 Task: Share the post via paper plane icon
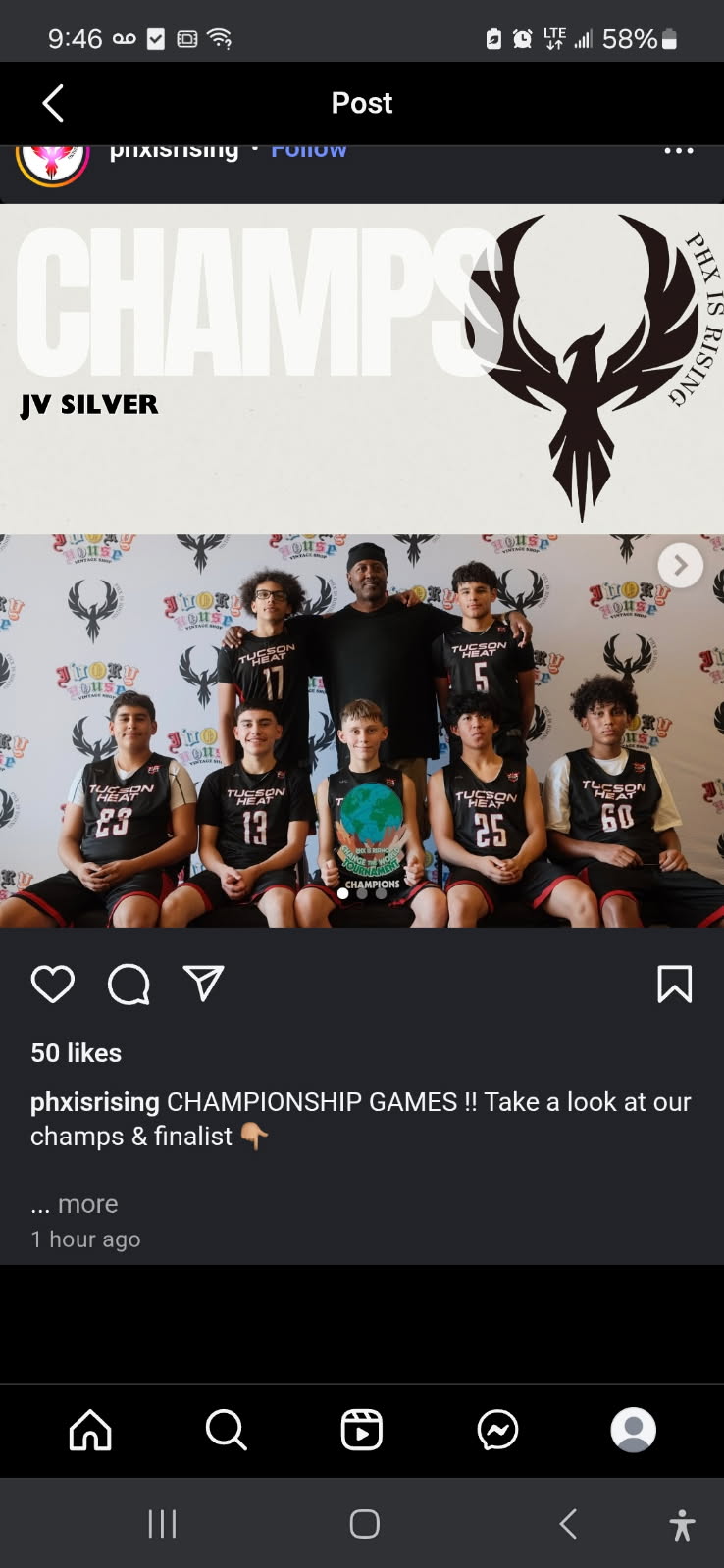204,983
